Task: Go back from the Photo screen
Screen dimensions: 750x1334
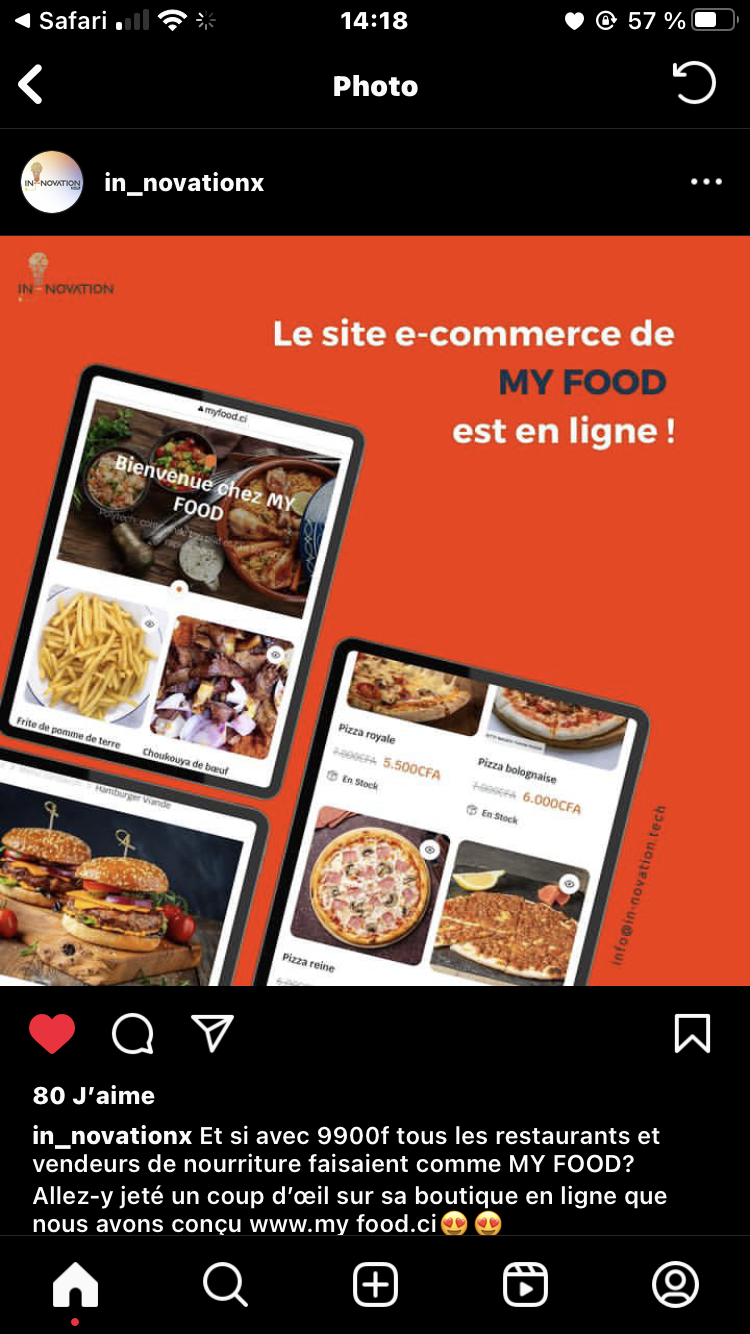Action: click(31, 85)
